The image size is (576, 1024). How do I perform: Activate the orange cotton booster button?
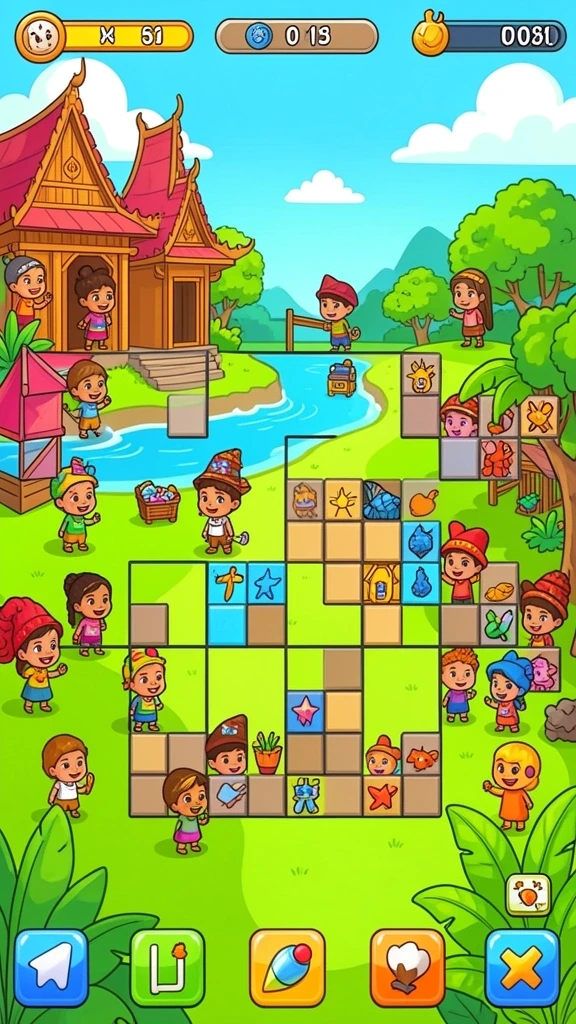click(x=408, y=967)
